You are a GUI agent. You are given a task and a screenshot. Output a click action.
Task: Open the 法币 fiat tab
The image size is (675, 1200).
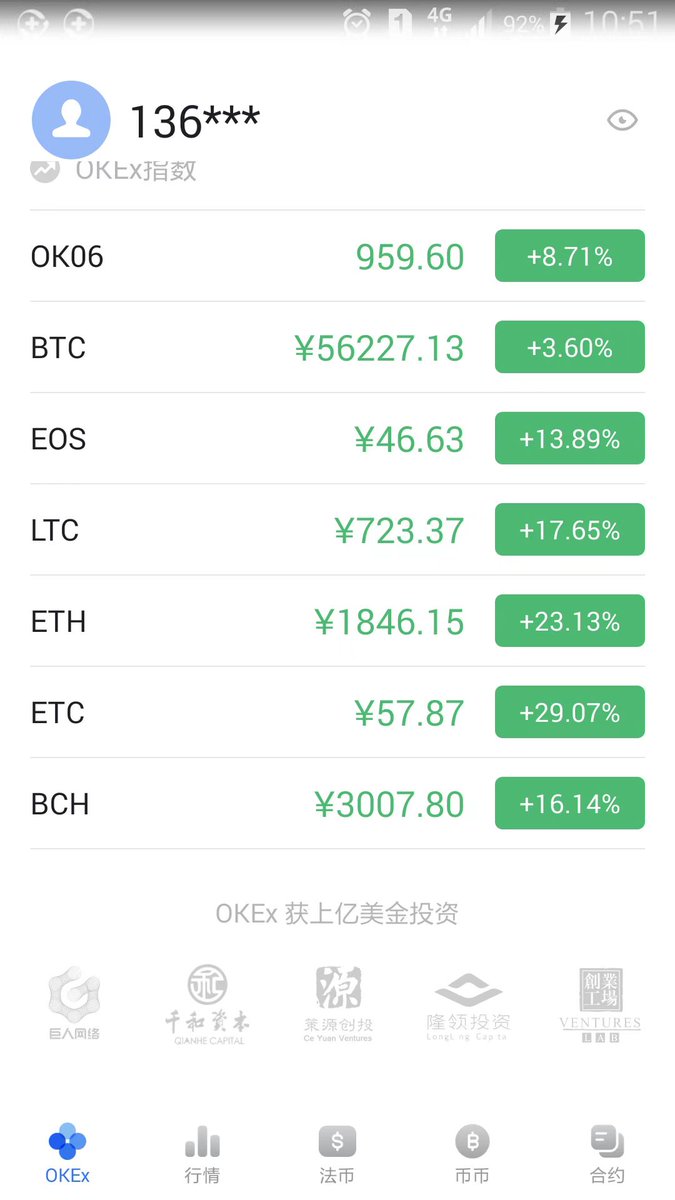337,1153
